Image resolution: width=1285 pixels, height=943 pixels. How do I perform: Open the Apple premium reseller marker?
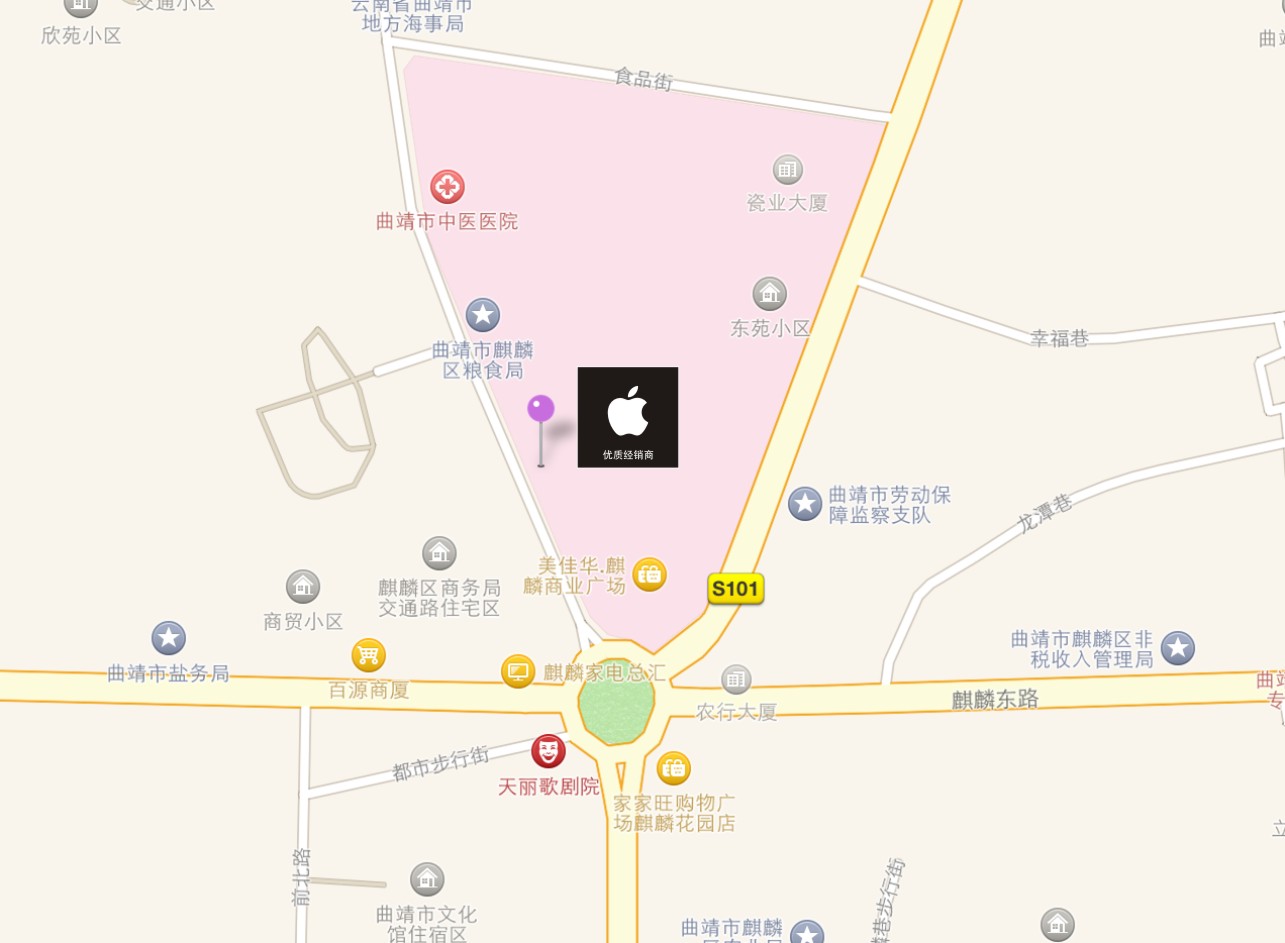[628, 417]
